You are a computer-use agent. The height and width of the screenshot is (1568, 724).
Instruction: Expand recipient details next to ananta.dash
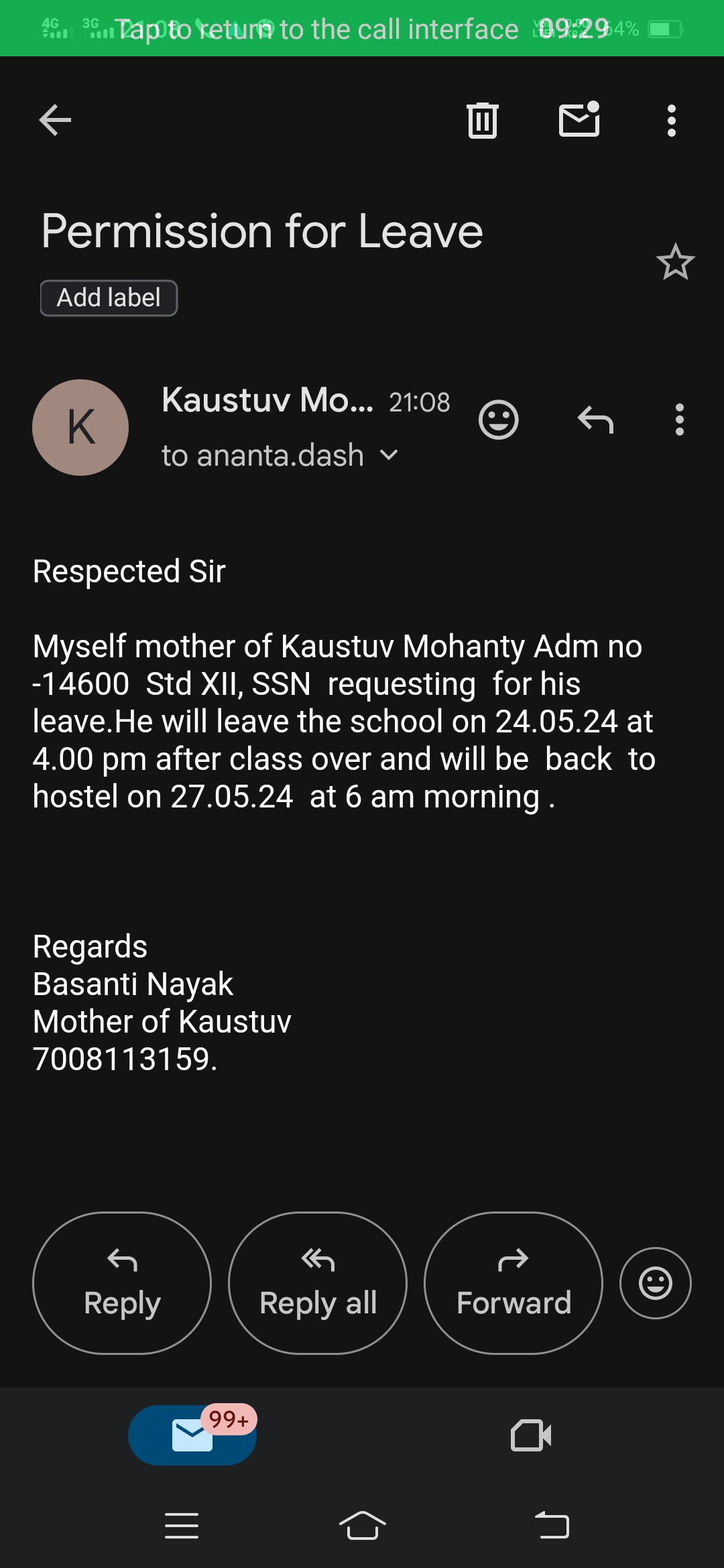(389, 456)
